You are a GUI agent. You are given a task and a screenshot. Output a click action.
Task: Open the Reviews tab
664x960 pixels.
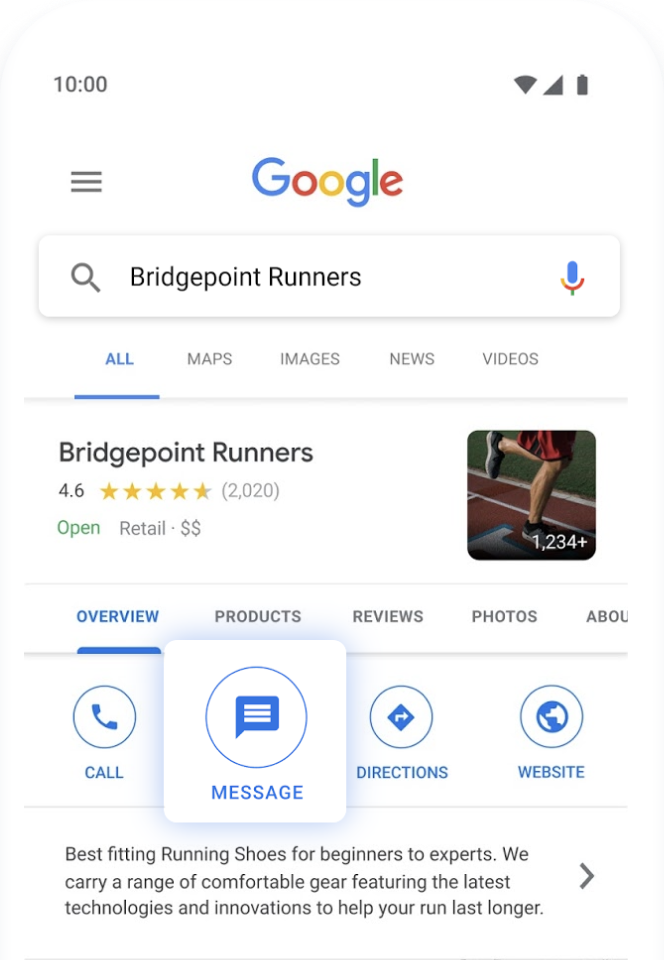(x=387, y=617)
